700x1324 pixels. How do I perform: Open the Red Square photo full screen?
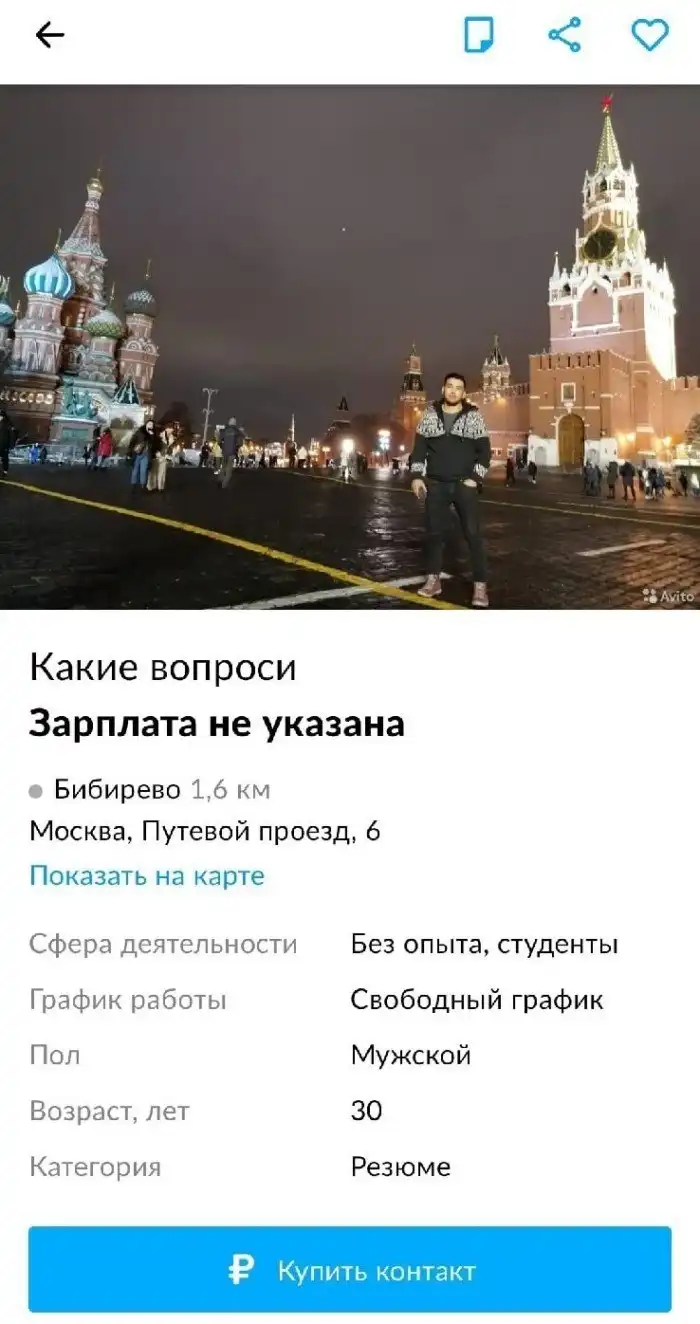coord(350,347)
